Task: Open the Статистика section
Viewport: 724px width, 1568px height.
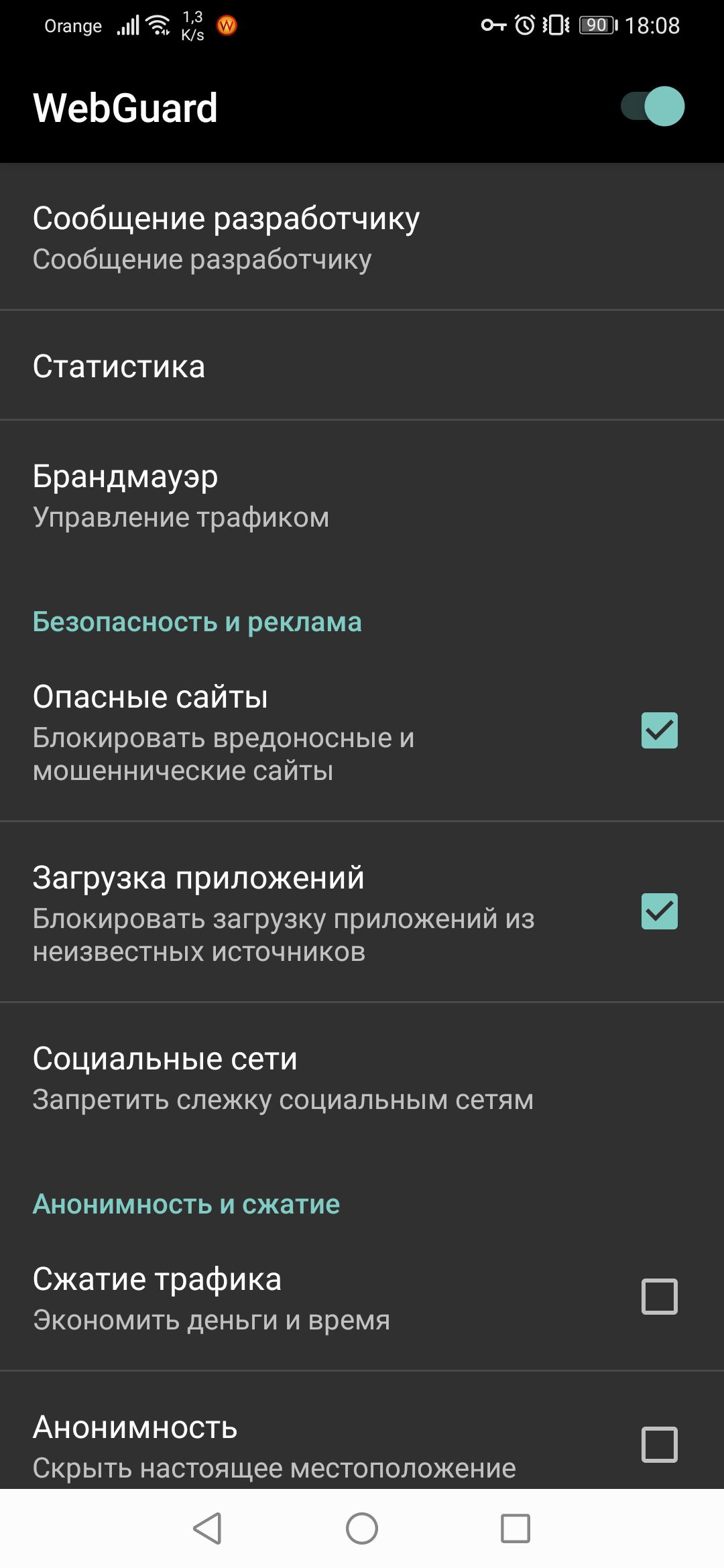Action: coord(362,366)
